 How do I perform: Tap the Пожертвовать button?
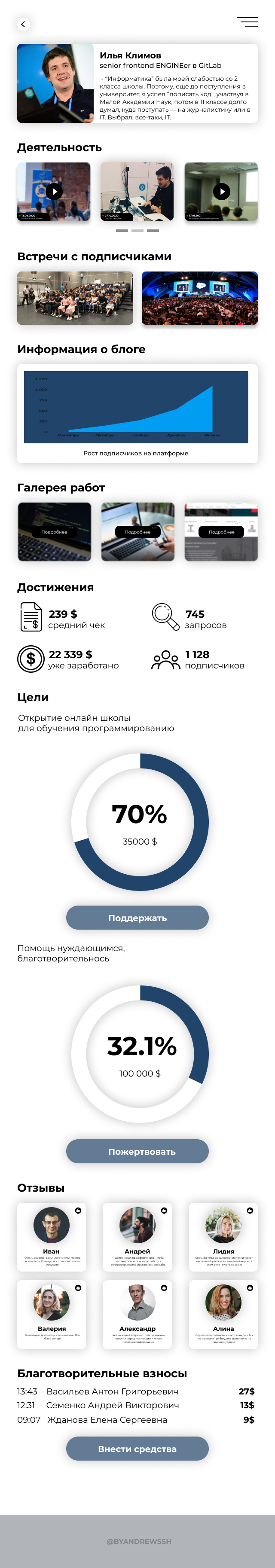tap(137, 1151)
